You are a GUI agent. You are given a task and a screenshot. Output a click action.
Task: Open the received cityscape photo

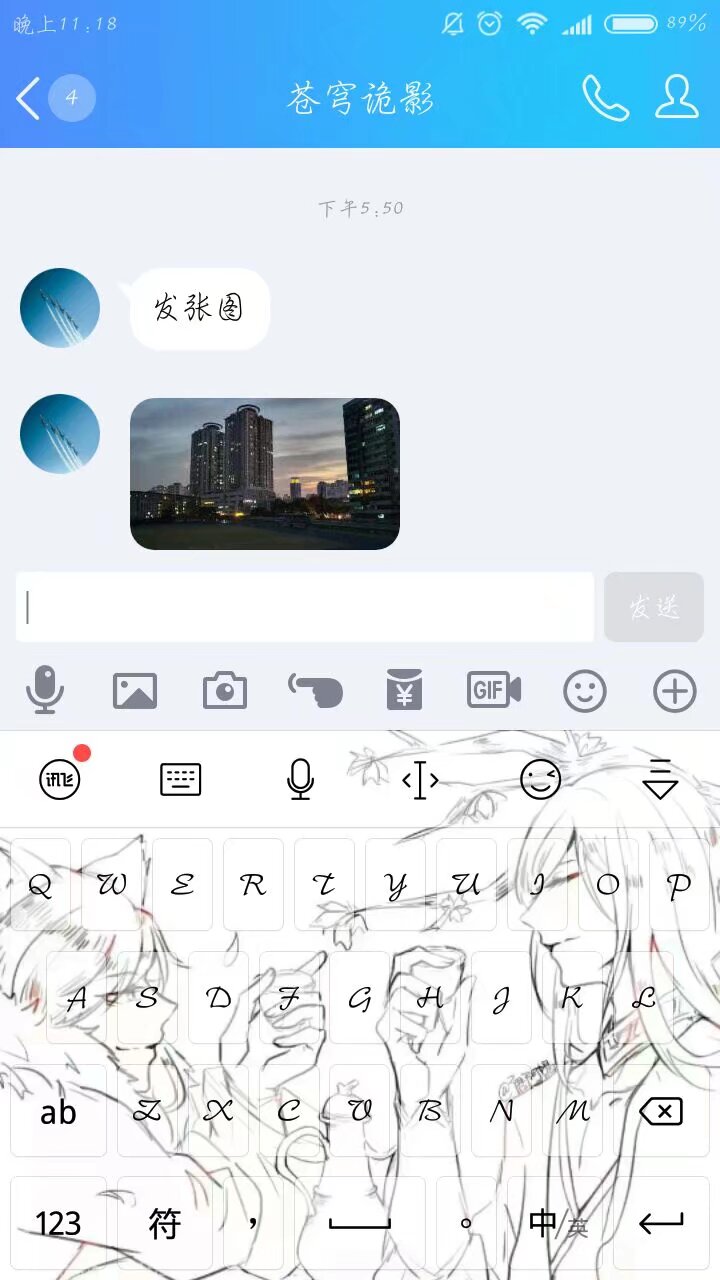[x=265, y=474]
